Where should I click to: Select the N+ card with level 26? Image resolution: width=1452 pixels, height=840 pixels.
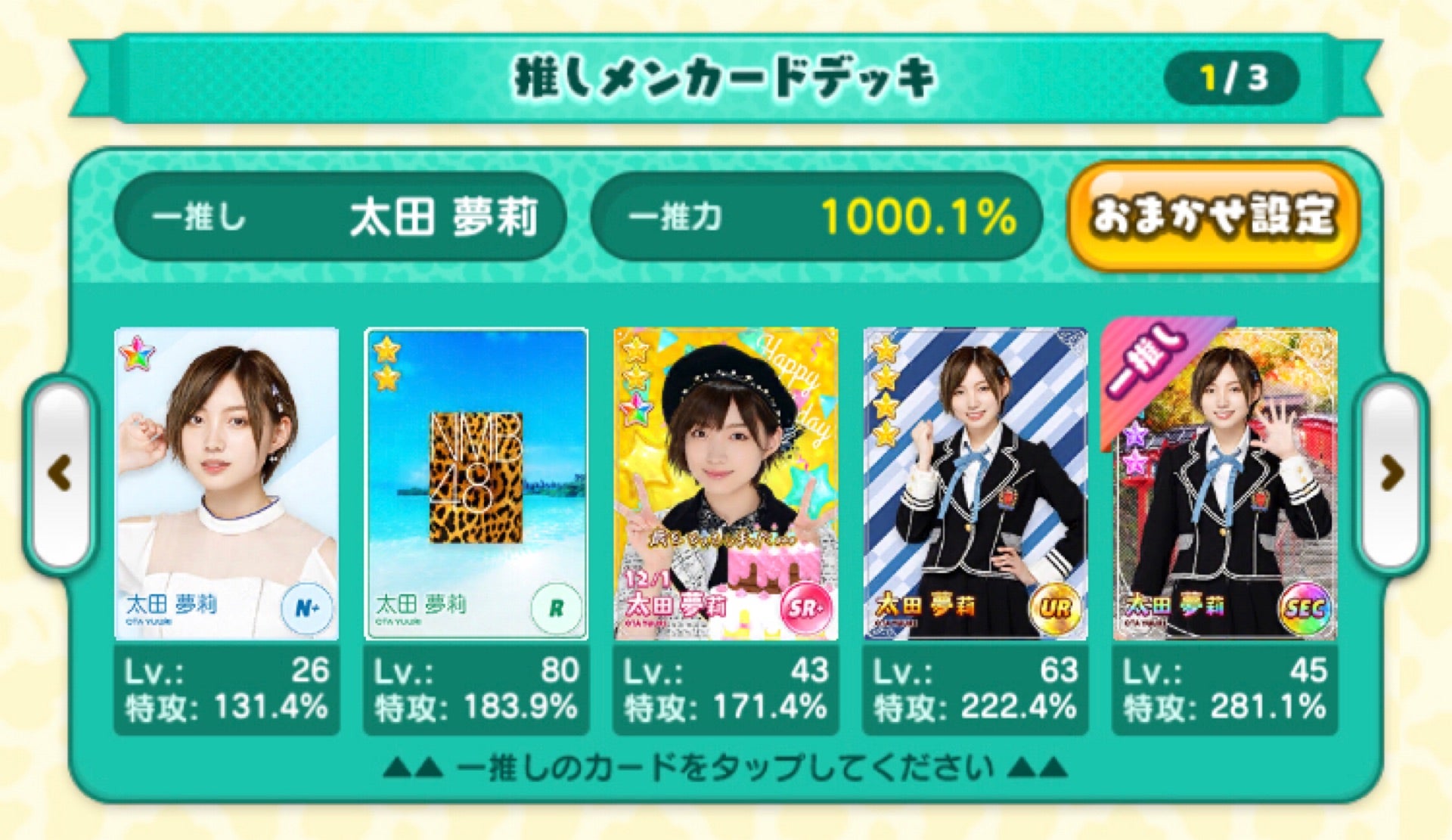pyautogui.click(x=226, y=484)
